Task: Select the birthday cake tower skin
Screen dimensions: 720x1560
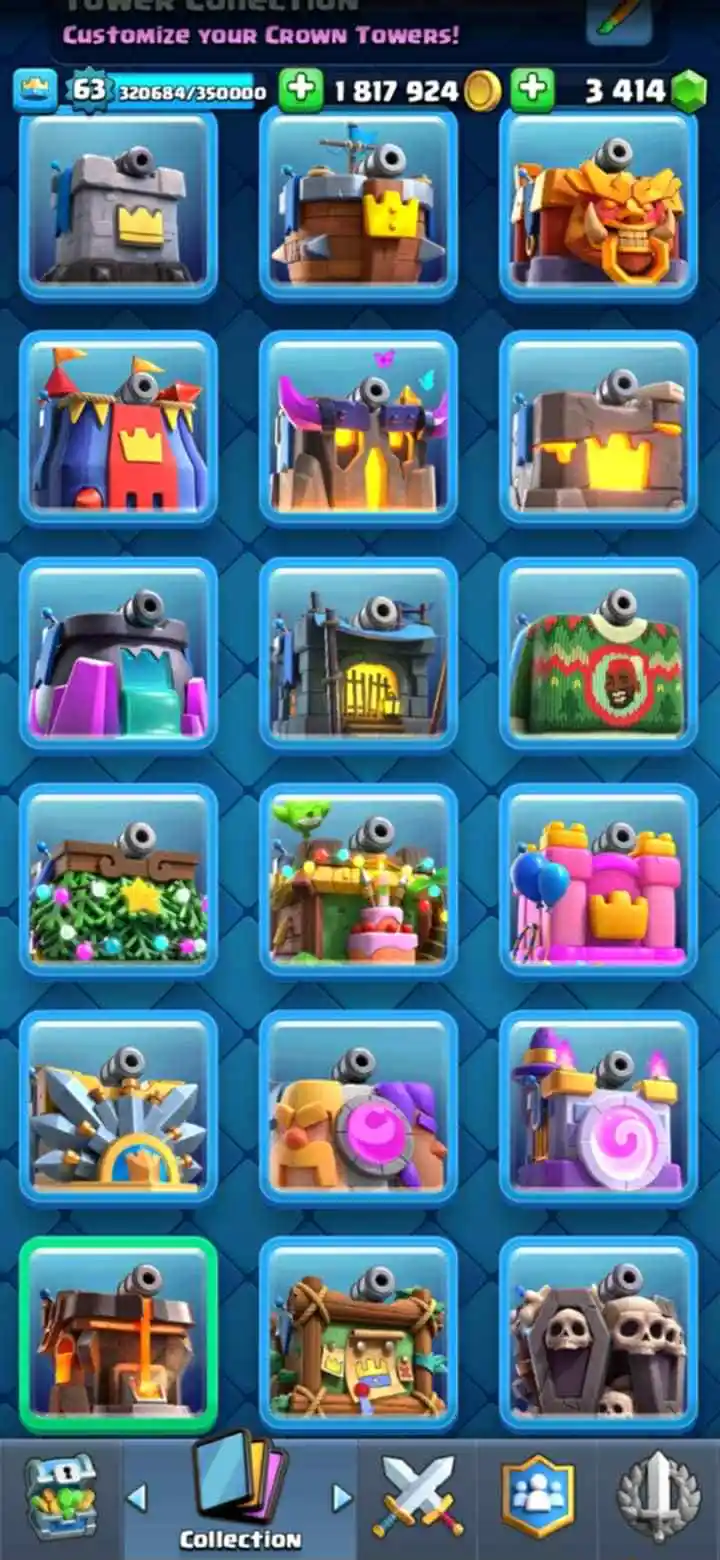Action: pos(358,881)
